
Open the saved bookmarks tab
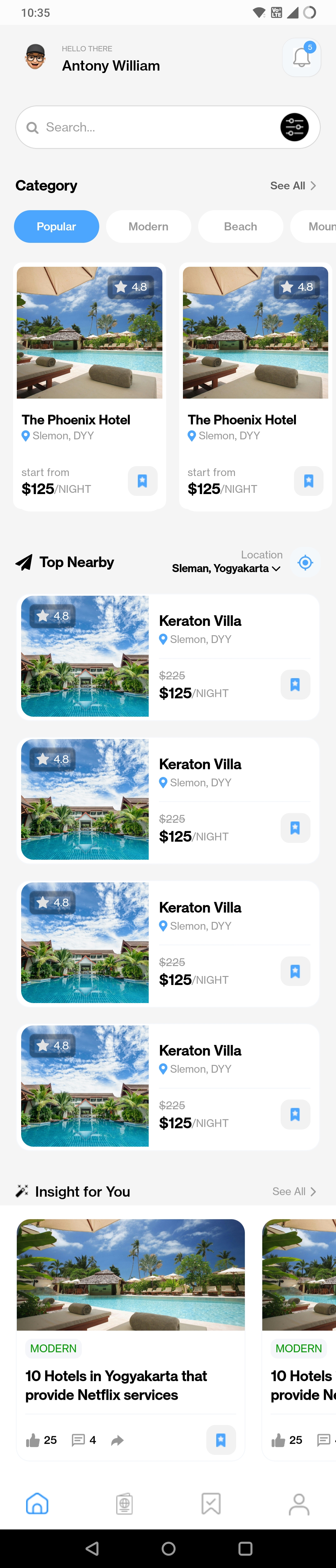click(x=211, y=1504)
